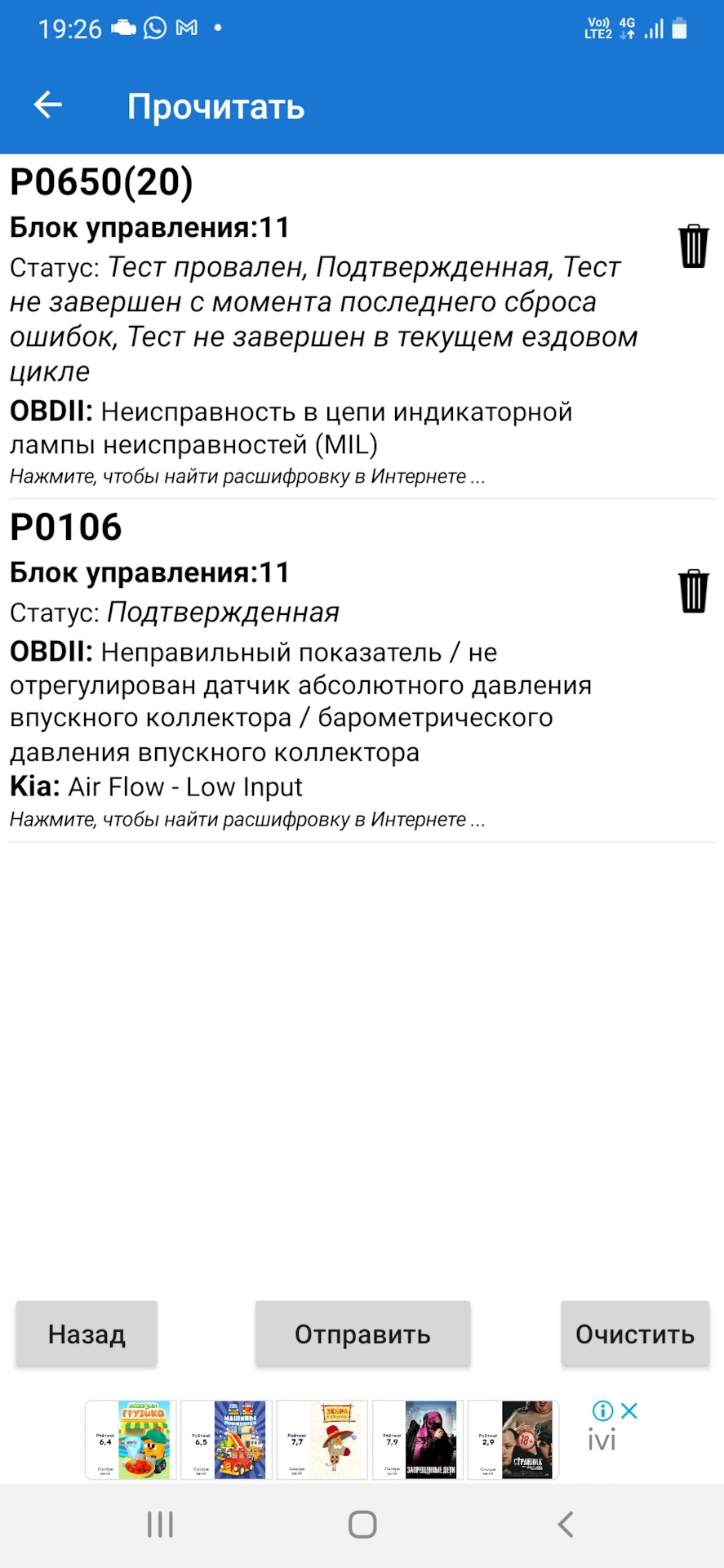Delete the P0650(20) error code
Viewport: 724px width, 1568px height.
693,246
